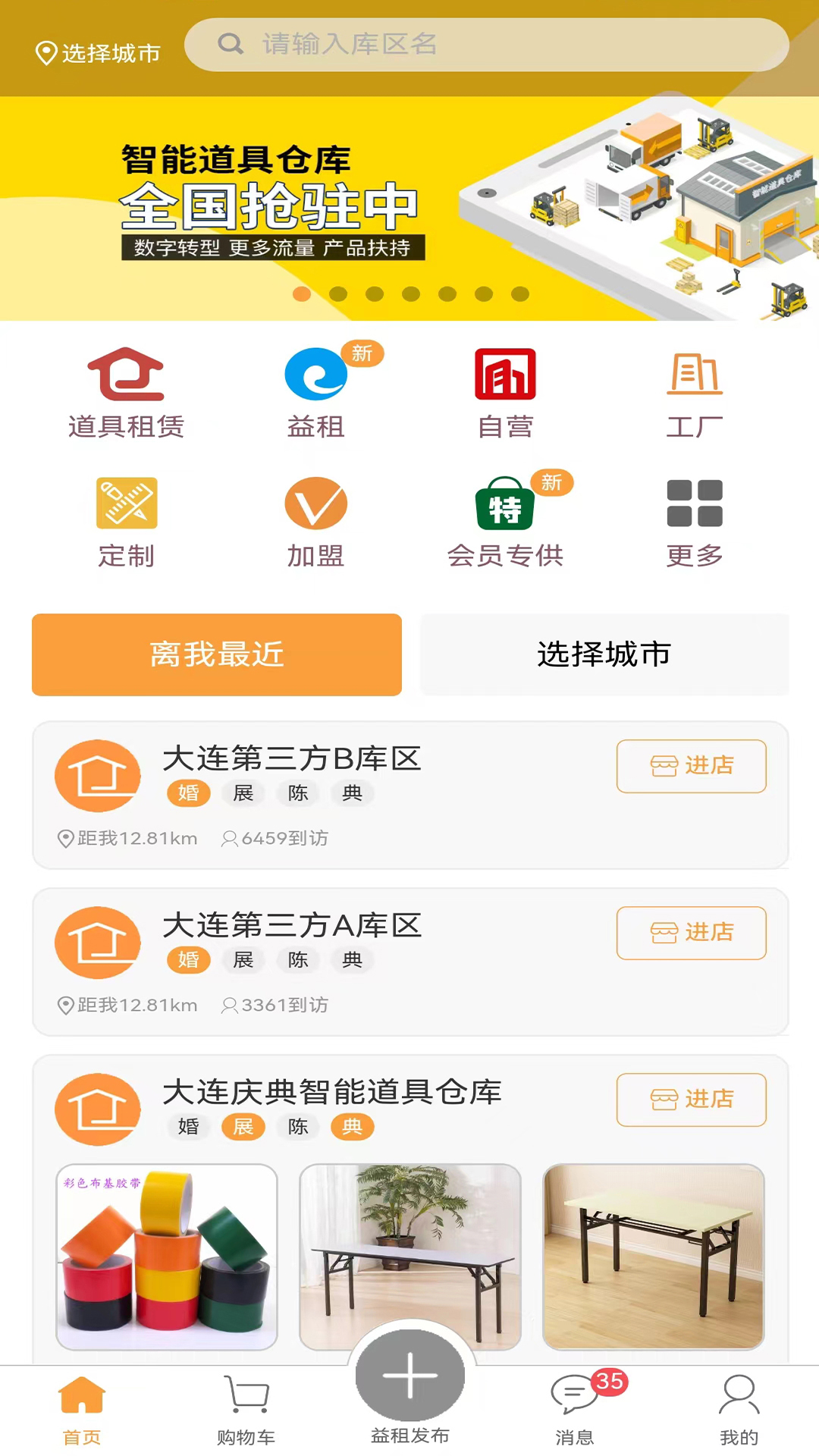The image size is (819, 1456).
Task: Switch to the 离我最近 nearest tab
Action: [216, 654]
